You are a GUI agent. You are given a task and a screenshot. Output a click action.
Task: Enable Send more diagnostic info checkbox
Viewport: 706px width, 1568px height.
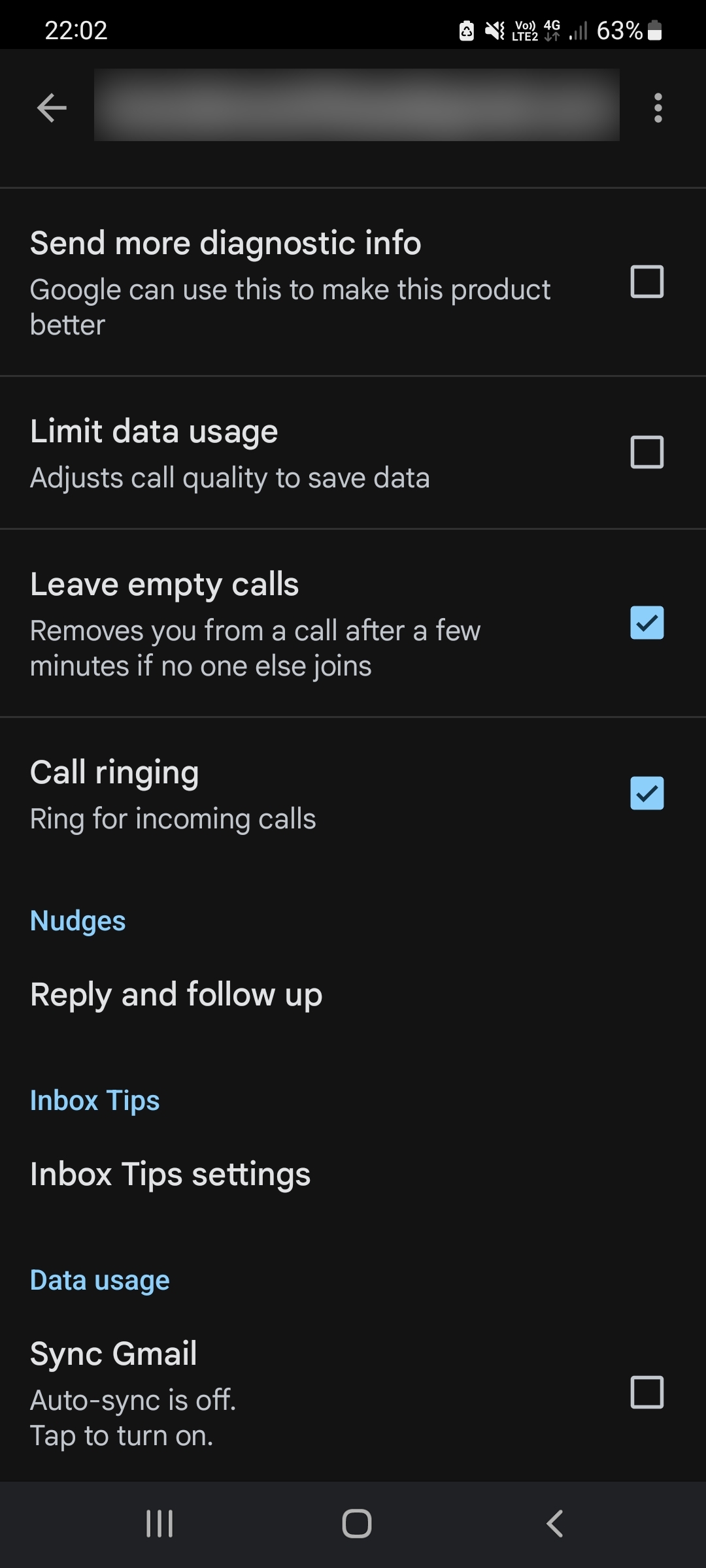pyautogui.click(x=647, y=282)
